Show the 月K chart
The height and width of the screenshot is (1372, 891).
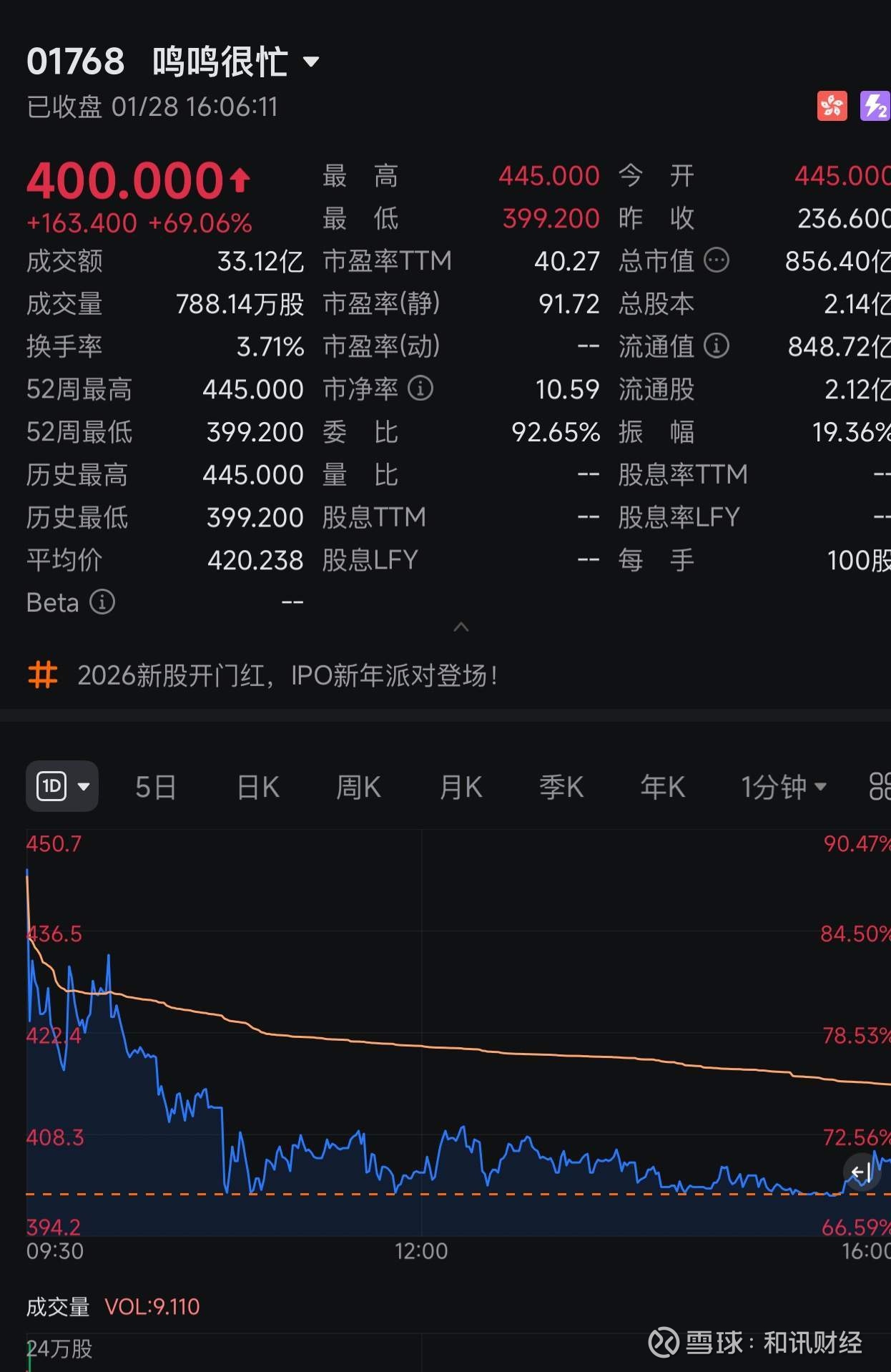click(x=461, y=787)
